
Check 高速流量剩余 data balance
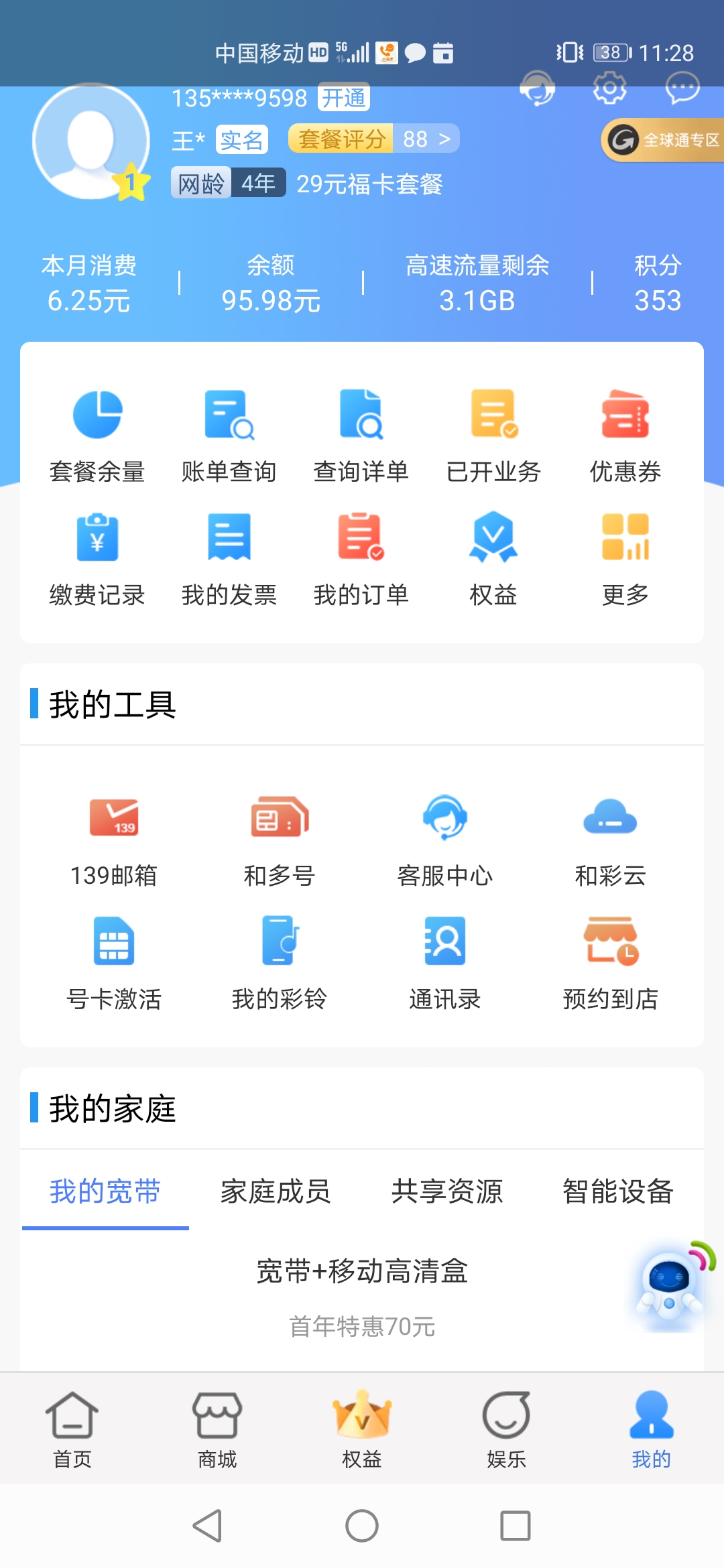point(477,283)
